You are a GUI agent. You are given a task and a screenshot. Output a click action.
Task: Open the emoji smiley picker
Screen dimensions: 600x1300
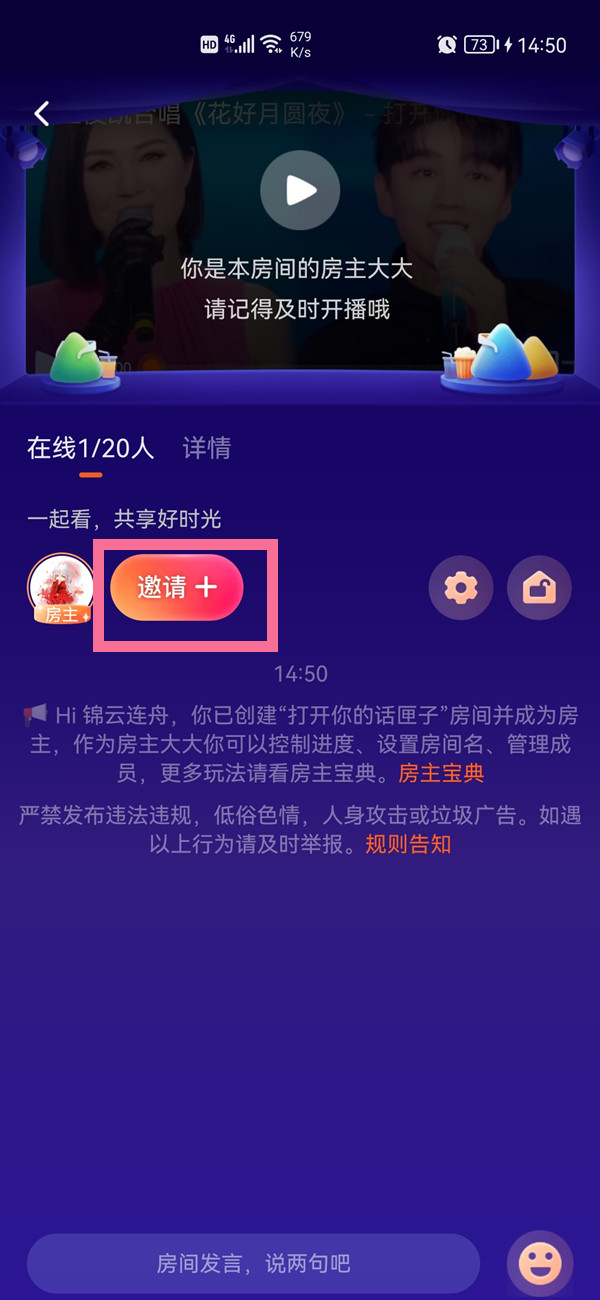(540, 1263)
